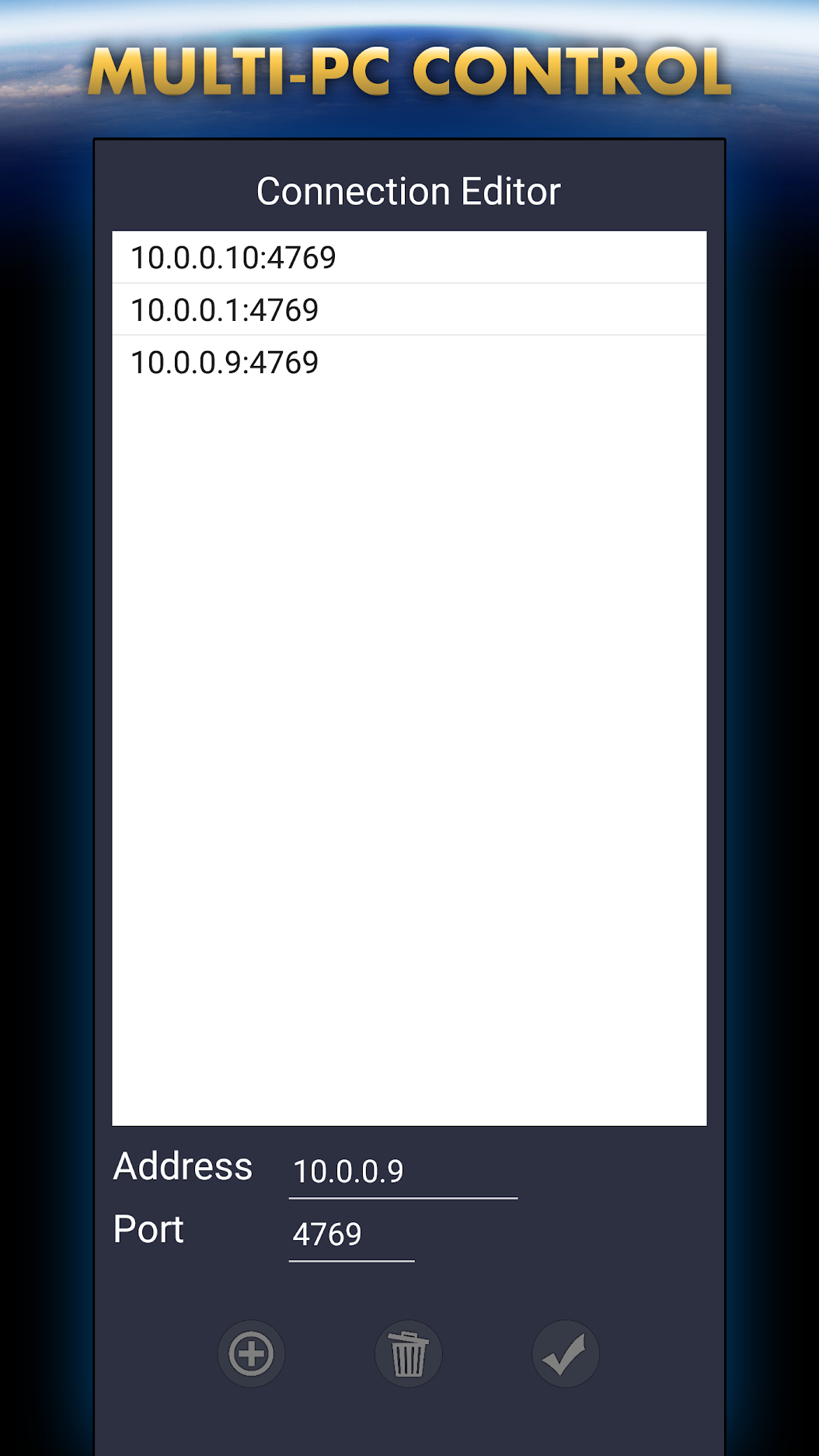The height and width of the screenshot is (1456, 819).
Task: Select the 10.0.0.9:4769 connection
Action: pyautogui.click(x=409, y=362)
